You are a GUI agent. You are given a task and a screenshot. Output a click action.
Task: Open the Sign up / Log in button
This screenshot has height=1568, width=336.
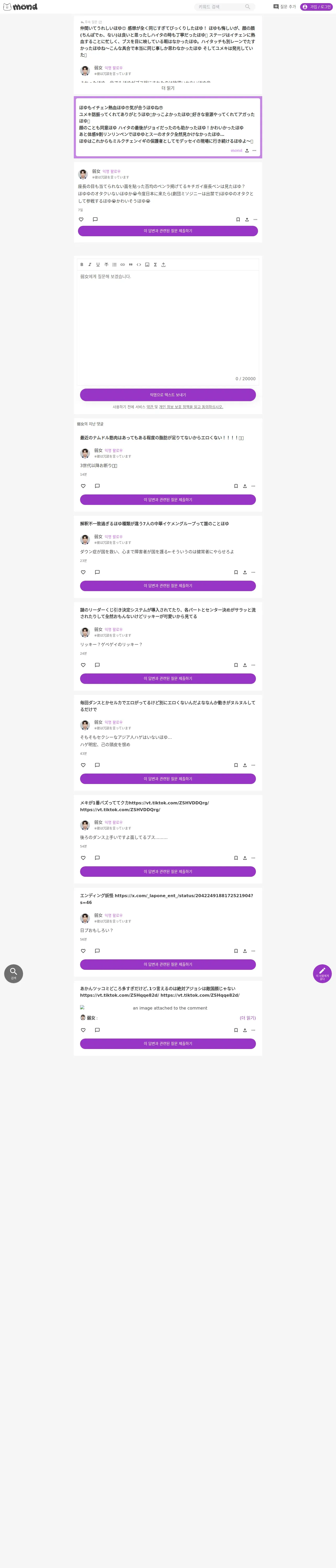pos(316,7)
